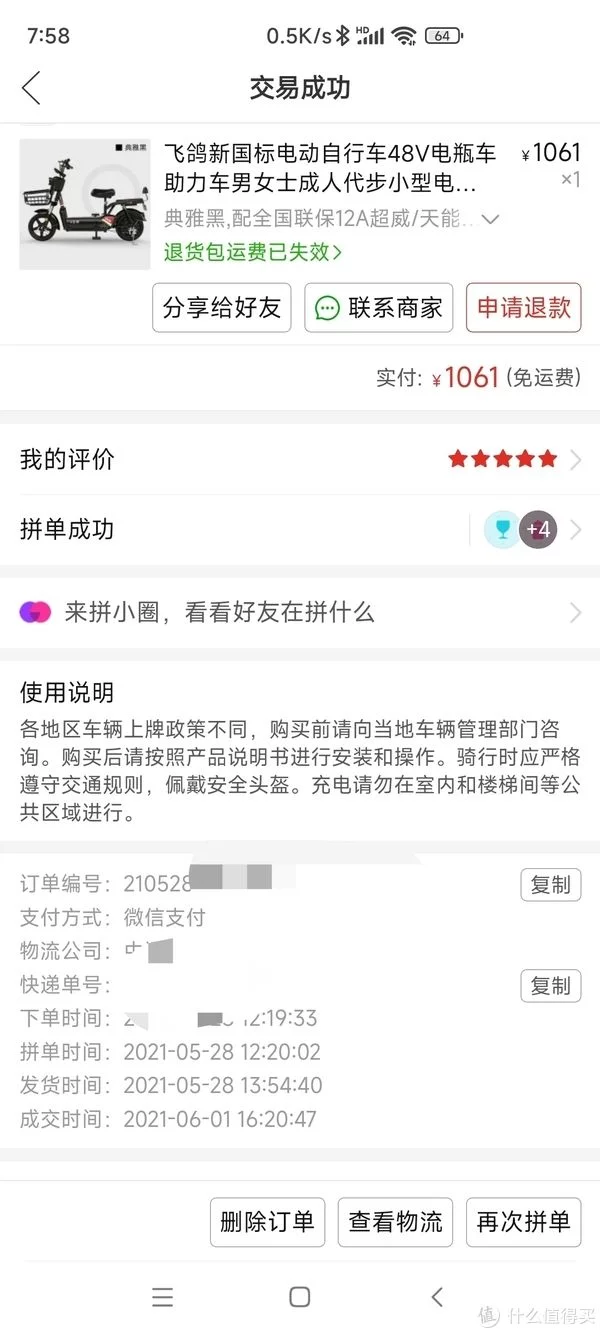This screenshot has width=600, height=1333.
Task: Open the 我的评价 row
Action: 300,459
